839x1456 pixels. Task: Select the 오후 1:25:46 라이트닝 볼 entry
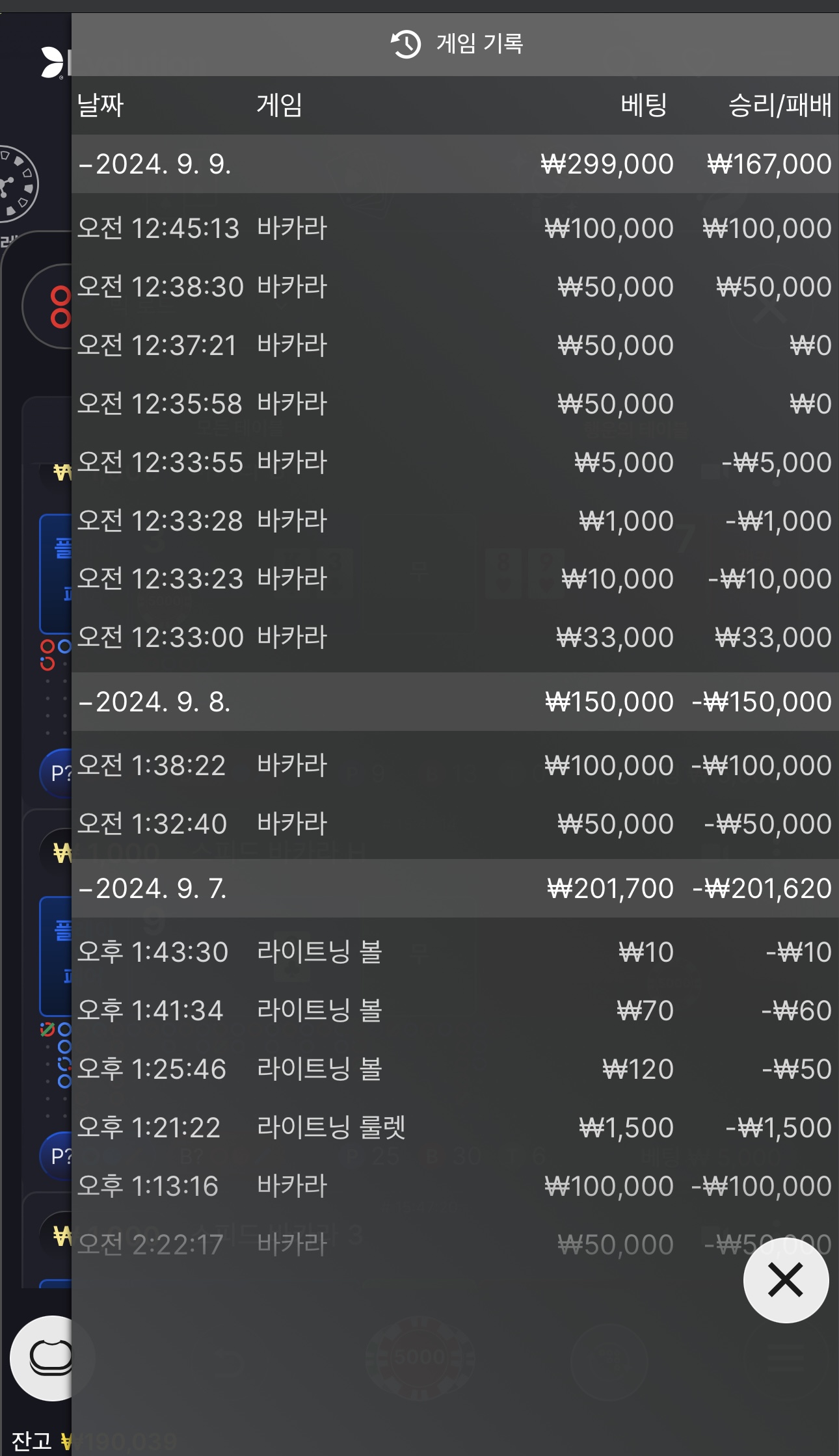pyautogui.click(x=454, y=1069)
